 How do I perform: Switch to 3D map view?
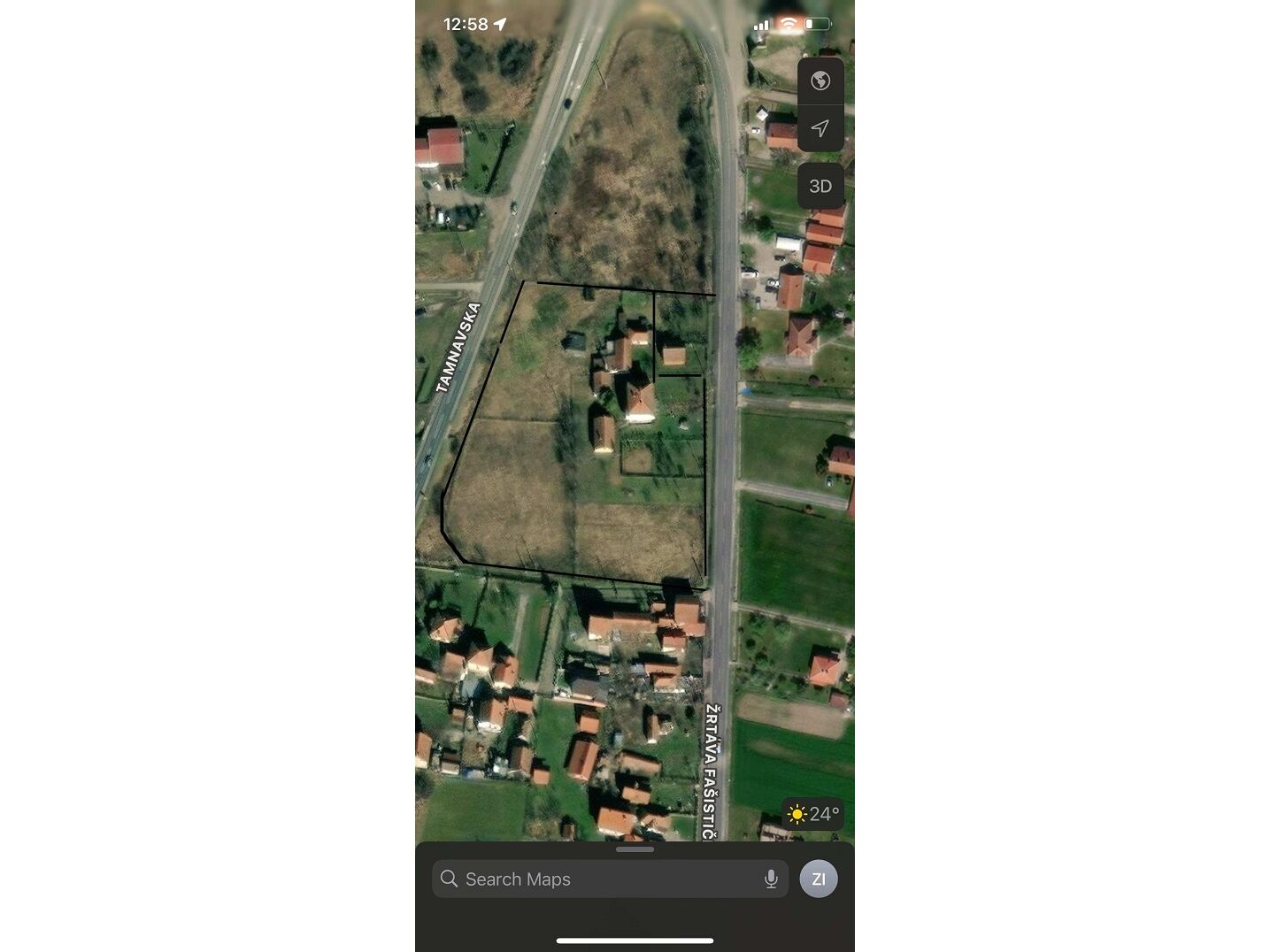(x=820, y=186)
